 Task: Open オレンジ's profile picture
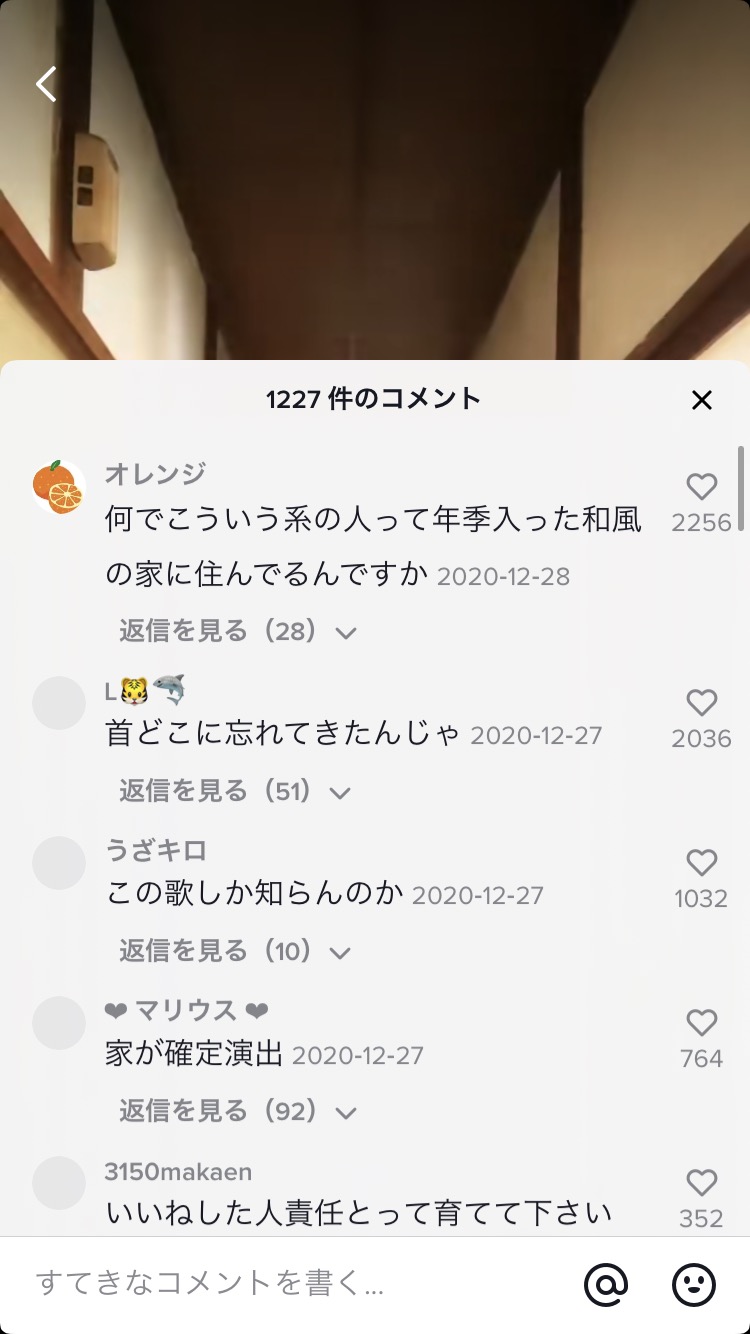(x=59, y=488)
